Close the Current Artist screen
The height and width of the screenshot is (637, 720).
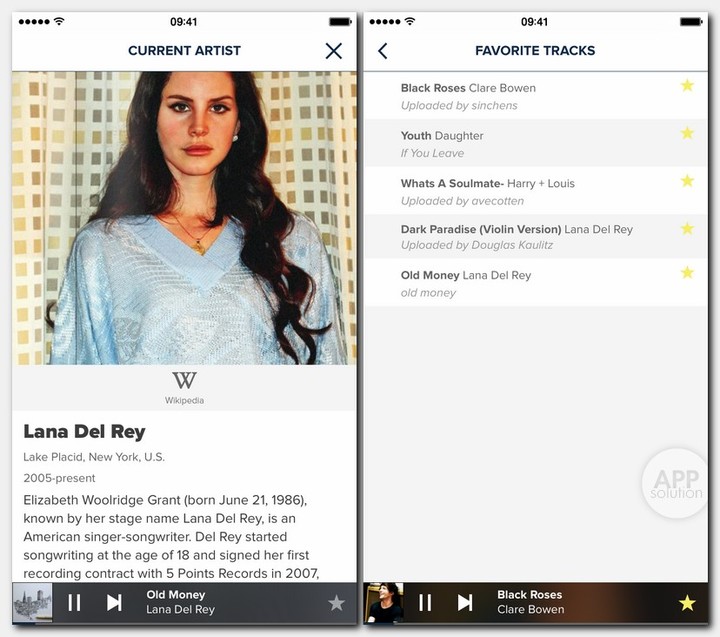point(334,51)
